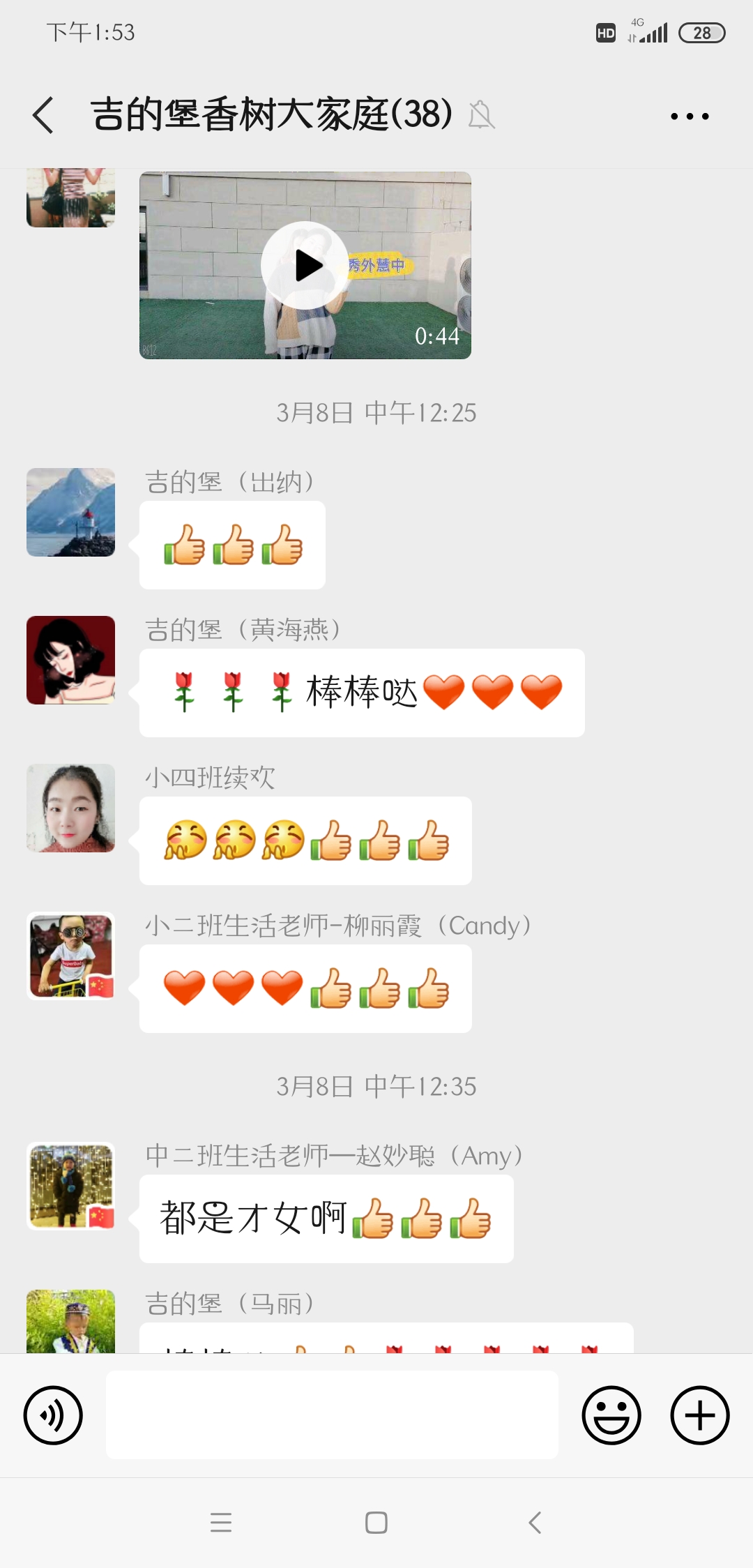Image resolution: width=753 pixels, height=1568 pixels.
Task: Tap the message text field
Action: [x=332, y=1415]
